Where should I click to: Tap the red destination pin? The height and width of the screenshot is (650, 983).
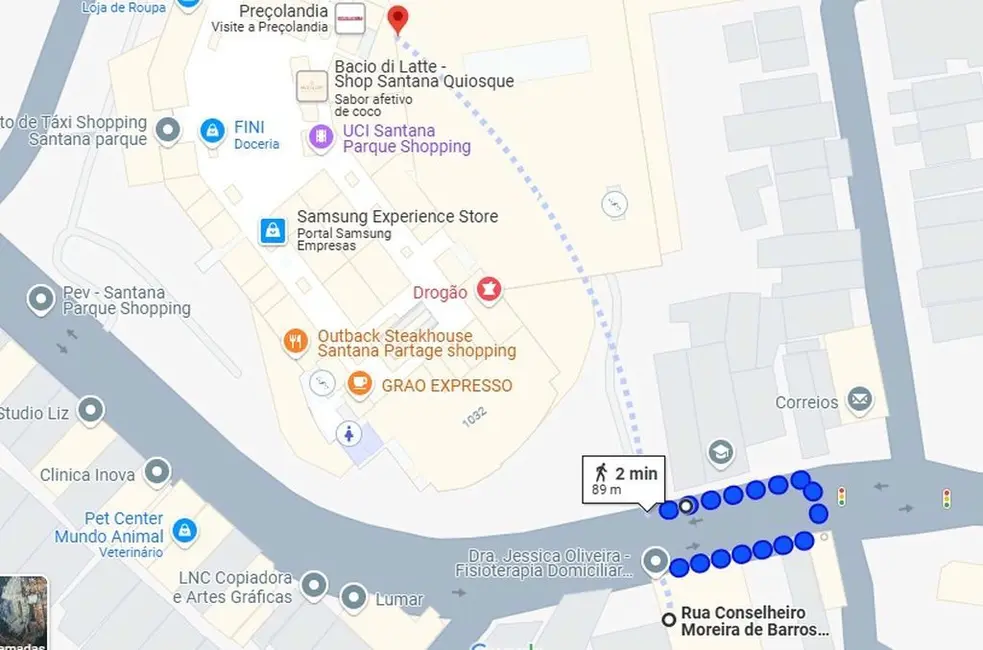pos(398,19)
